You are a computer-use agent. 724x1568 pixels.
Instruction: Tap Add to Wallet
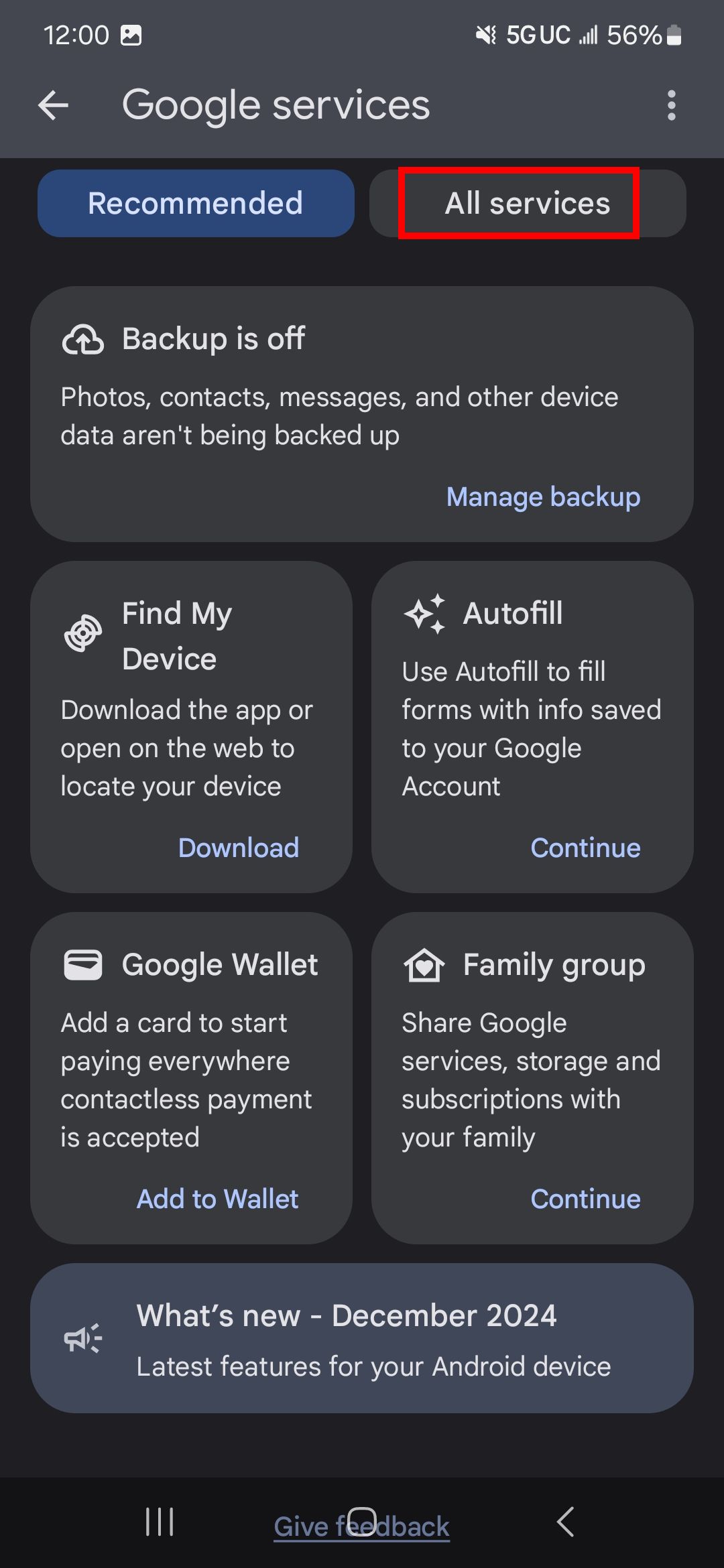217,1198
